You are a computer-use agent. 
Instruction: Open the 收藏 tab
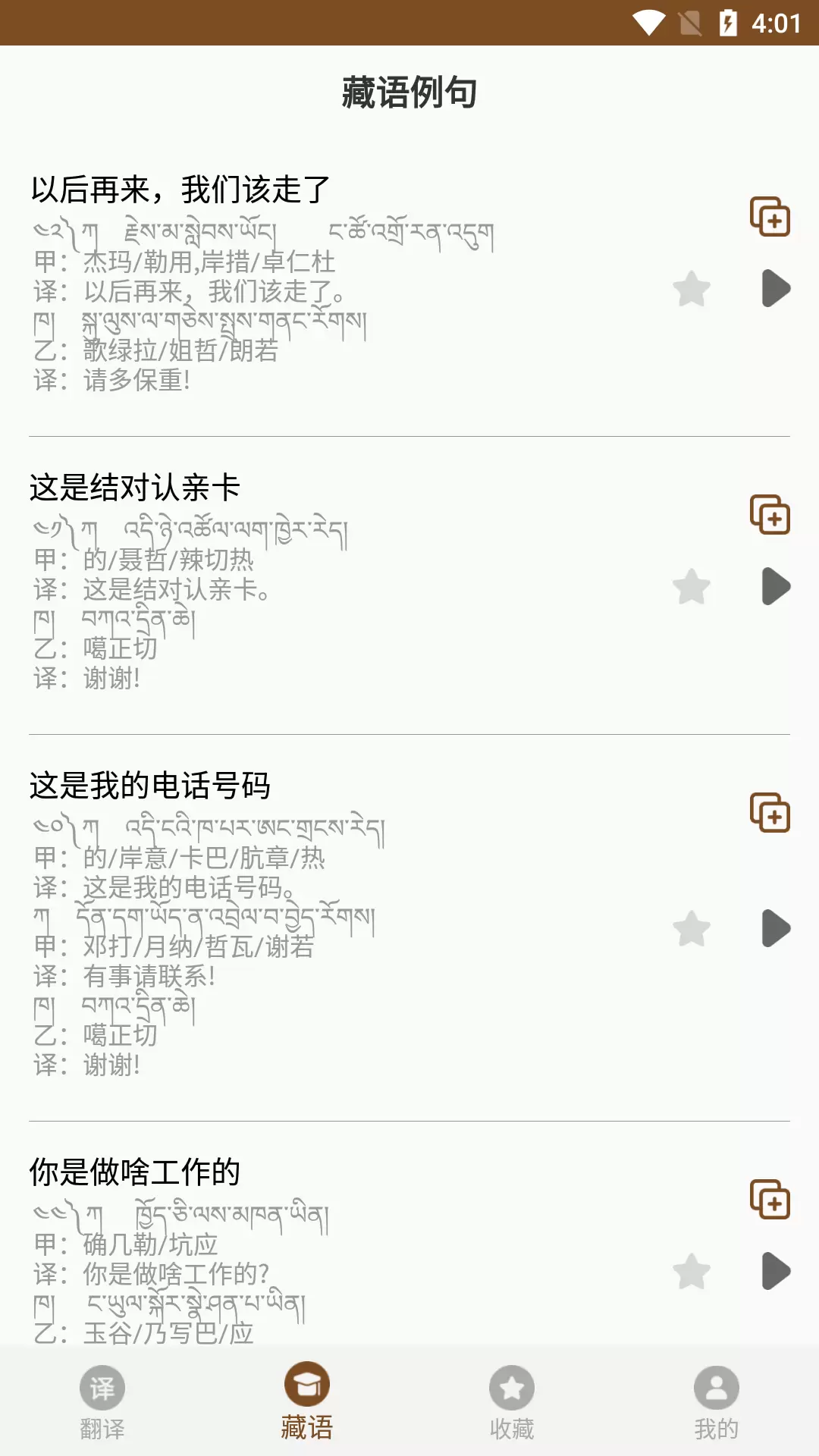pyautogui.click(x=512, y=1403)
